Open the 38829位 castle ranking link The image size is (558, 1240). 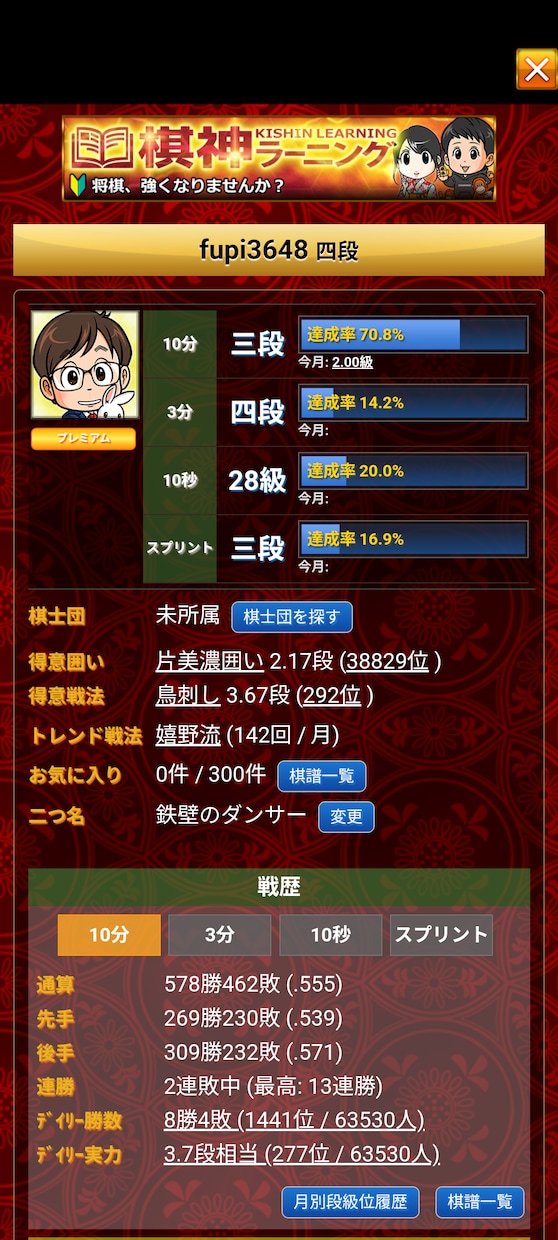388,661
